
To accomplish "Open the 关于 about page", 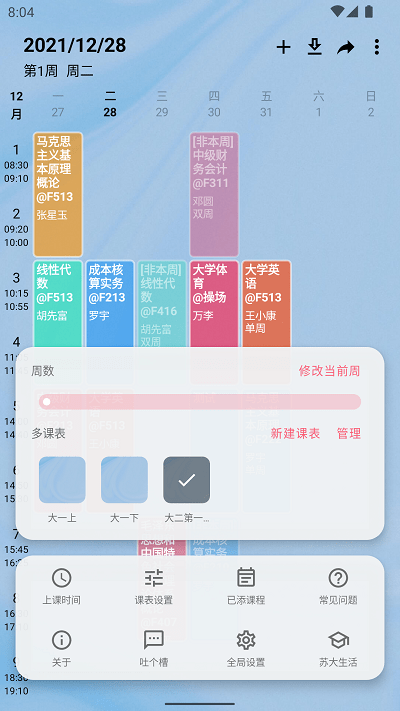I will click(62, 649).
